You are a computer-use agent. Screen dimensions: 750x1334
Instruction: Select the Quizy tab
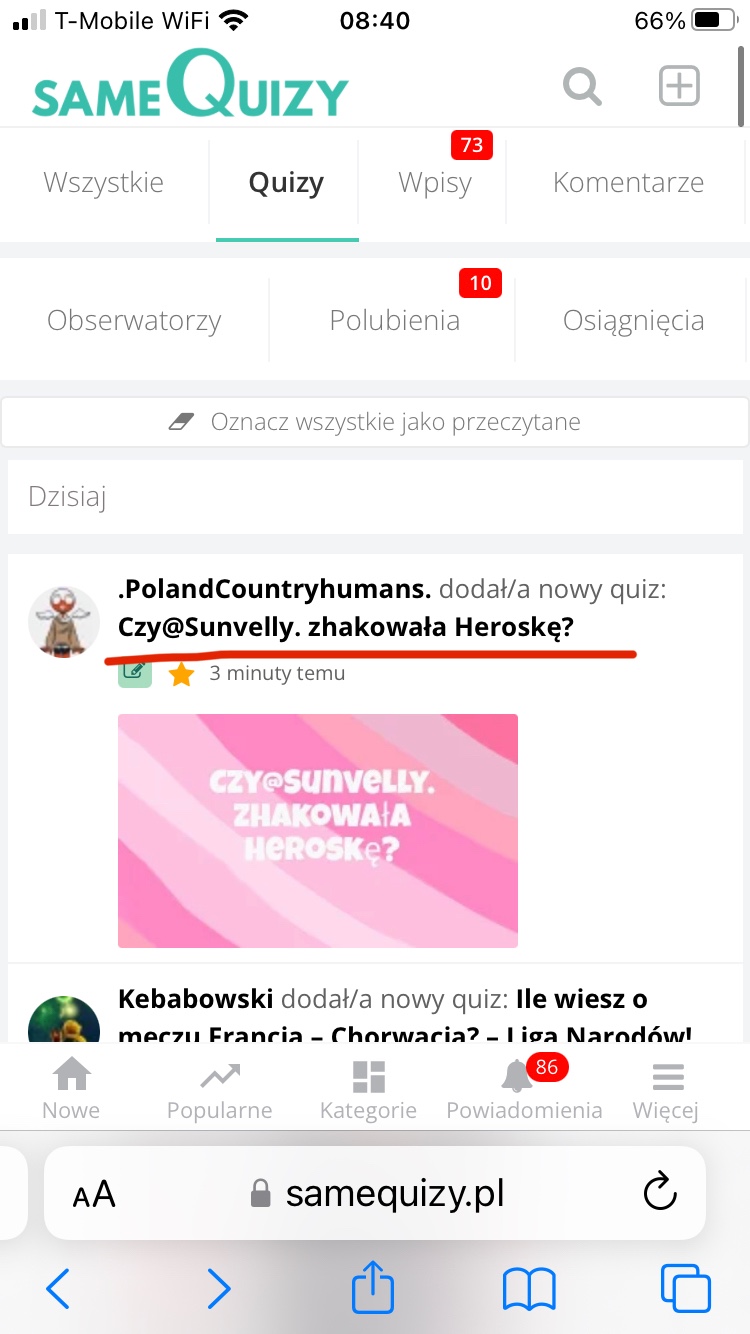click(x=286, y=183)
